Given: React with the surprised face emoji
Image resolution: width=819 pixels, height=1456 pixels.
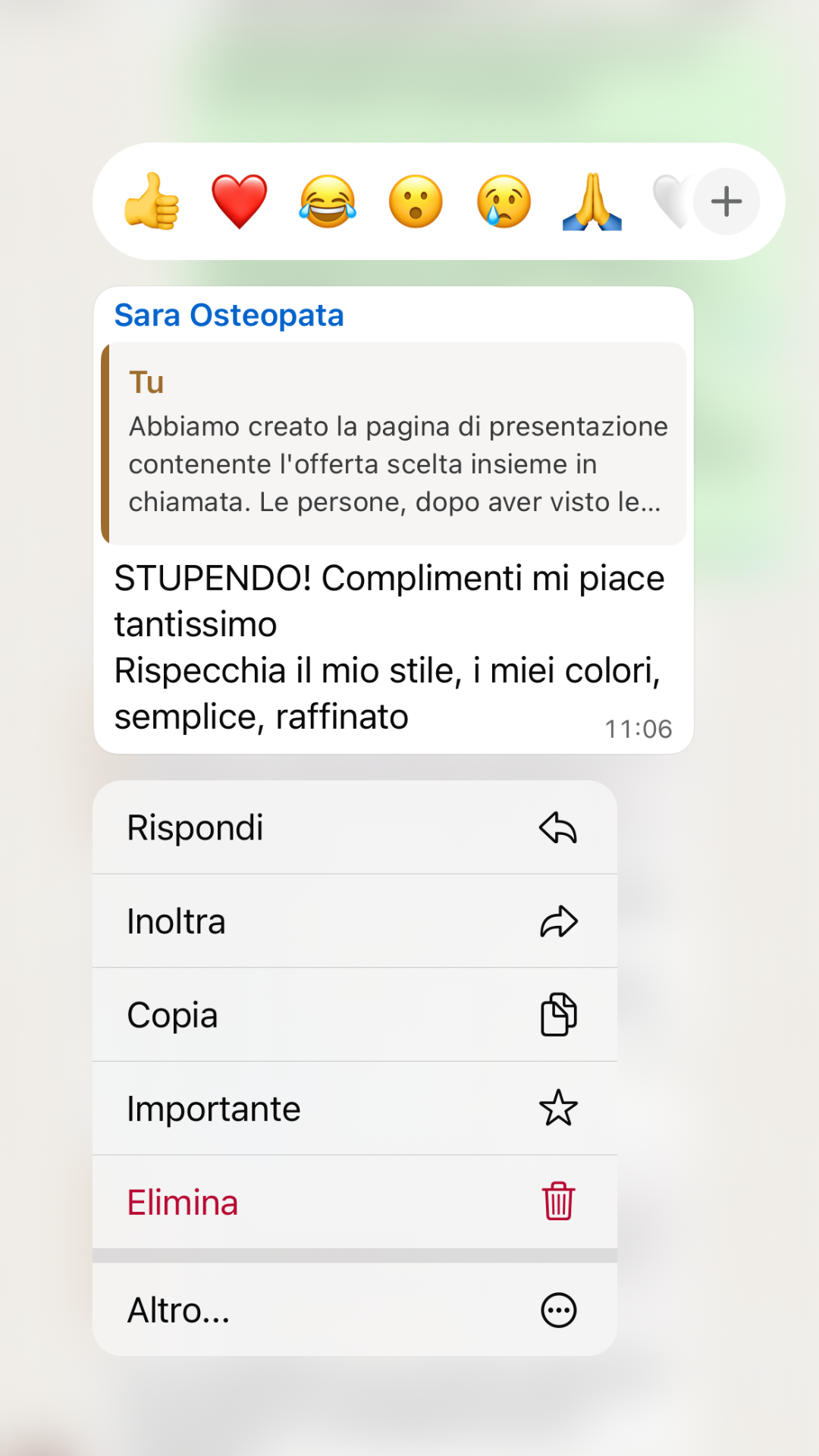Looking at the screenshot, I should (416, 202).
